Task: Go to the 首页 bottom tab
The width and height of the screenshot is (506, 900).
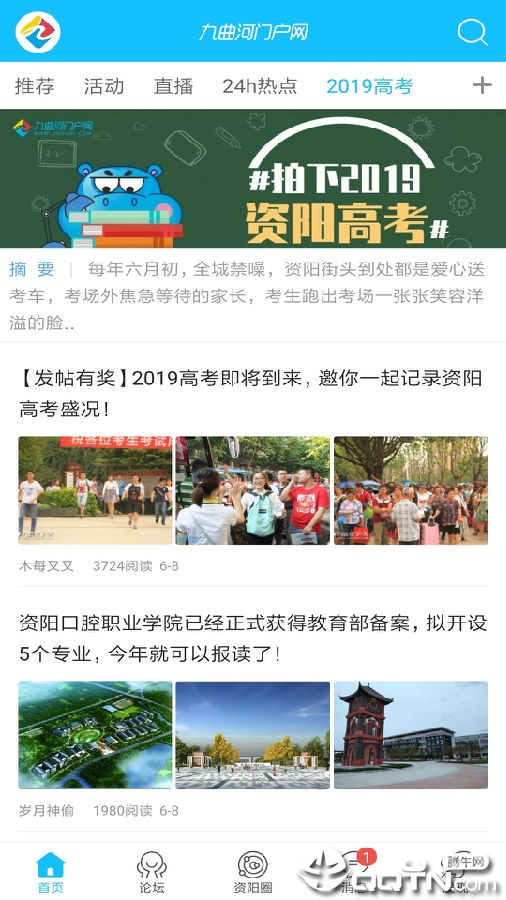Action: pos(50,872)
